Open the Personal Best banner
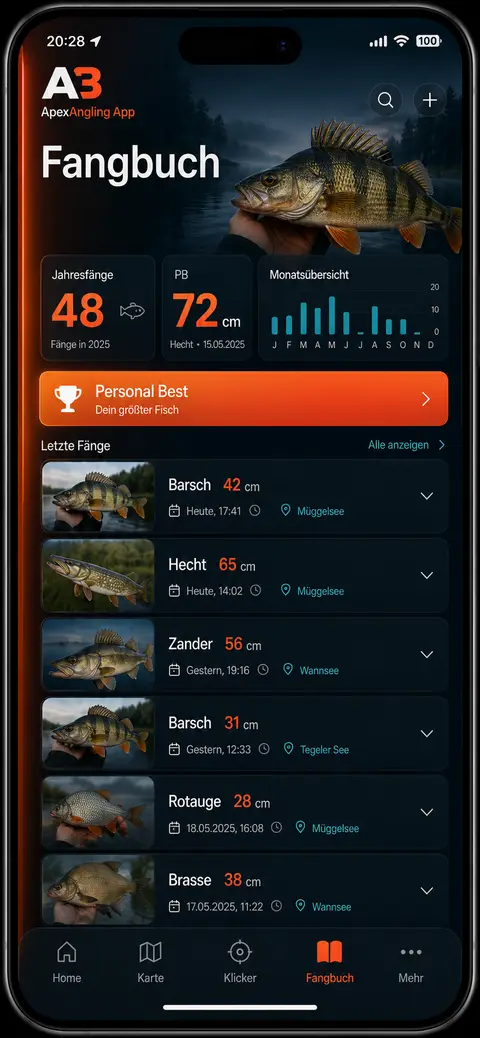The width and height of the screenshot is (480, 1038). 244,399
